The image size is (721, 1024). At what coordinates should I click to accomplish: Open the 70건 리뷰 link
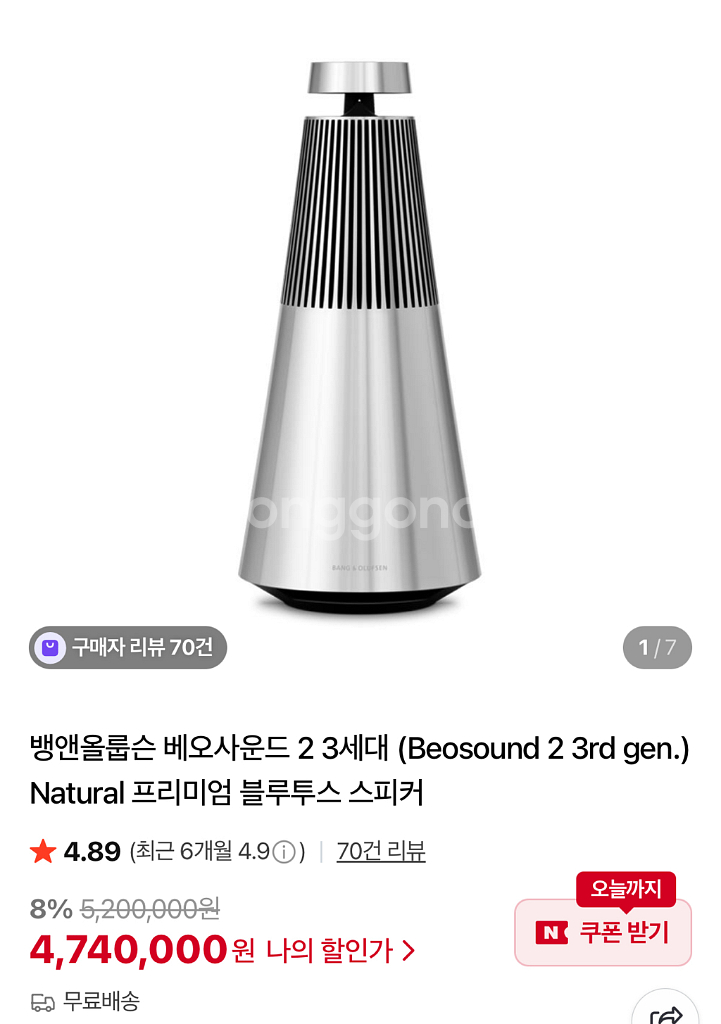tap(381, 851)
